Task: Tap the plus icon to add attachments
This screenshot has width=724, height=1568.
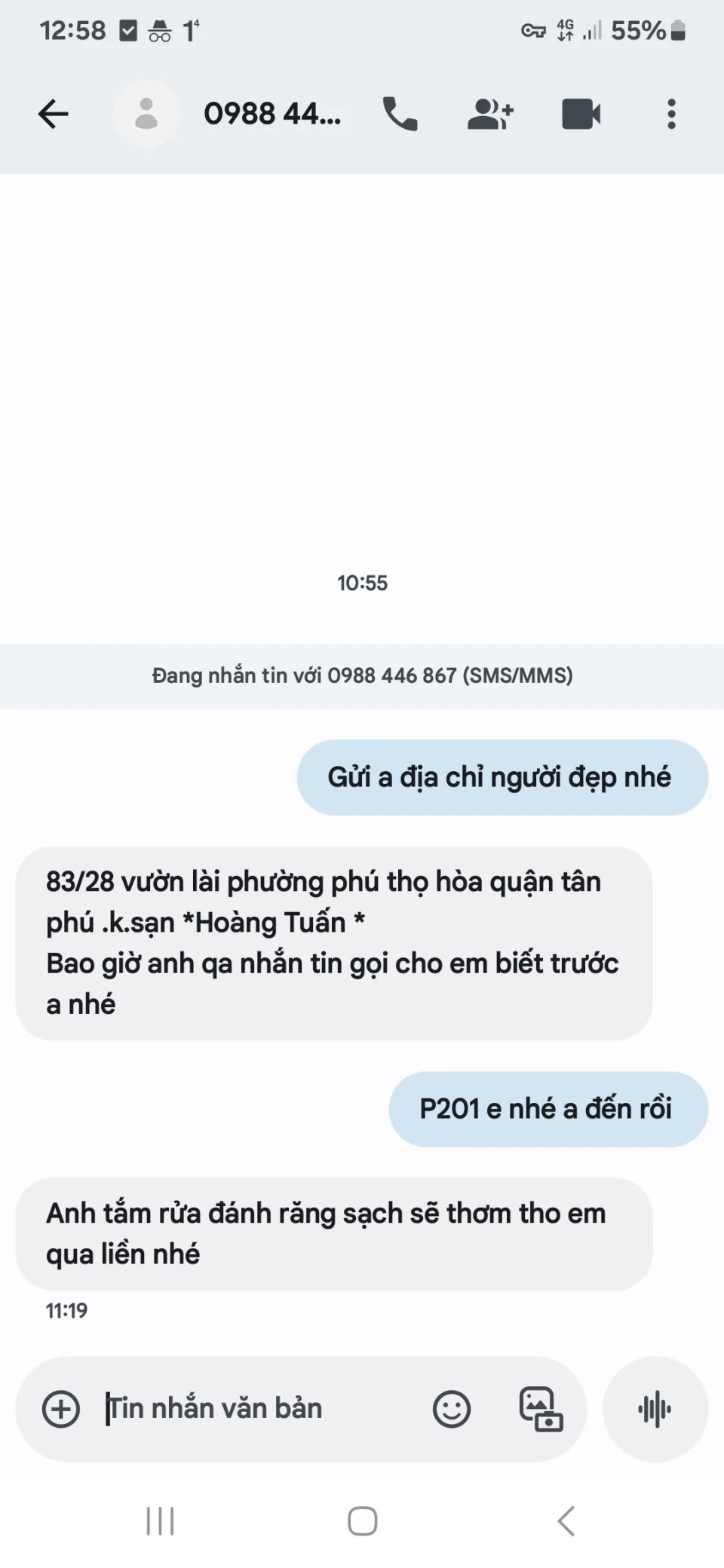Action: click(61, 1409)
